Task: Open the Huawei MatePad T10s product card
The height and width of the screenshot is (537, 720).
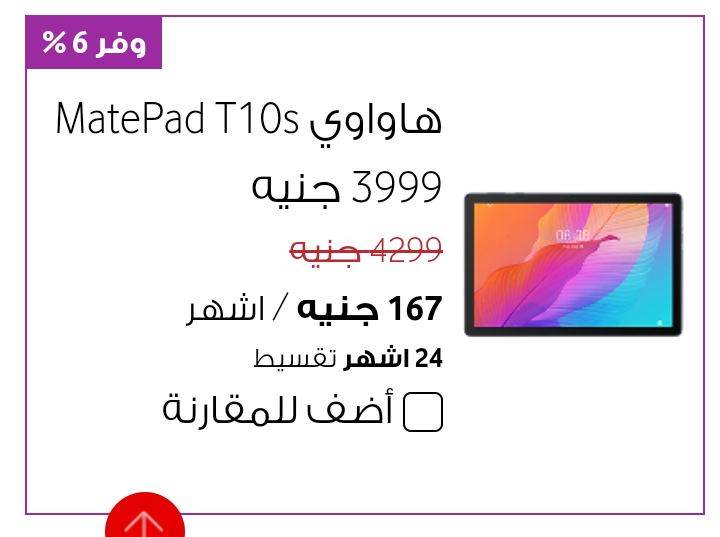Action: pyautogui.click(x=248, y=121)
